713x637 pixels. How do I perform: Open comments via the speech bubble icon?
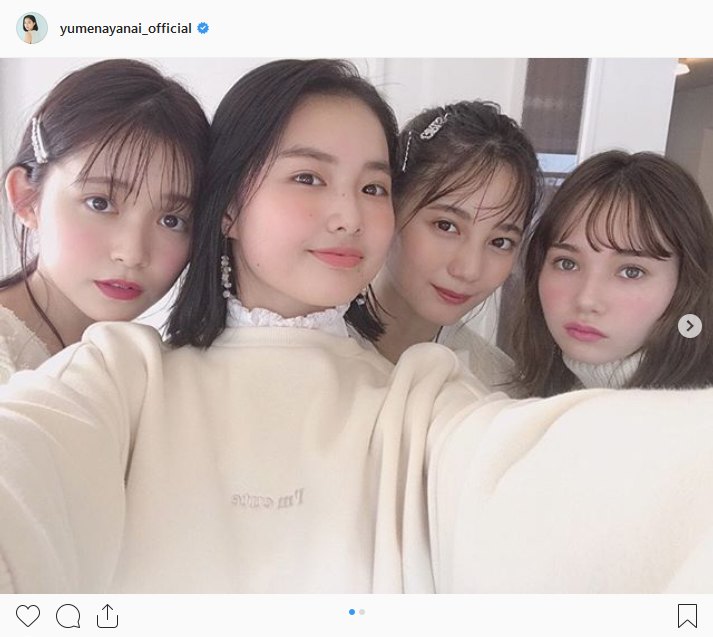68,615
